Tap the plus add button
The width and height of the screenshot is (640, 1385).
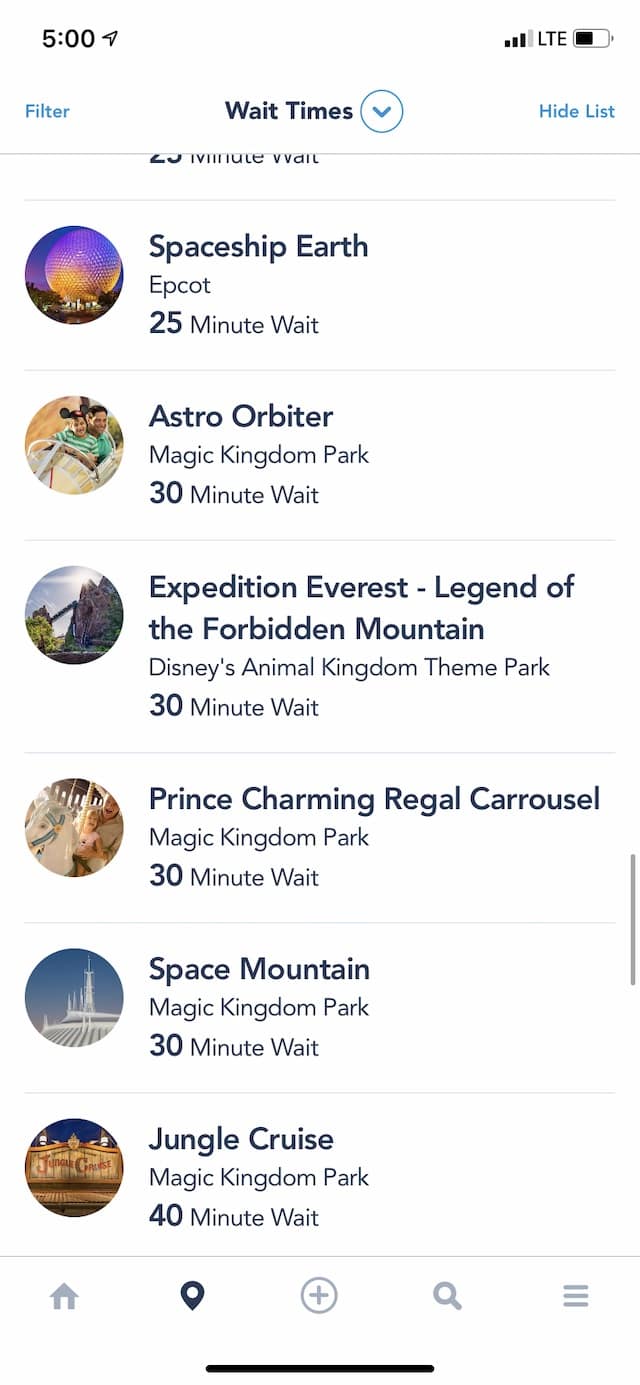coord(319,1296)
